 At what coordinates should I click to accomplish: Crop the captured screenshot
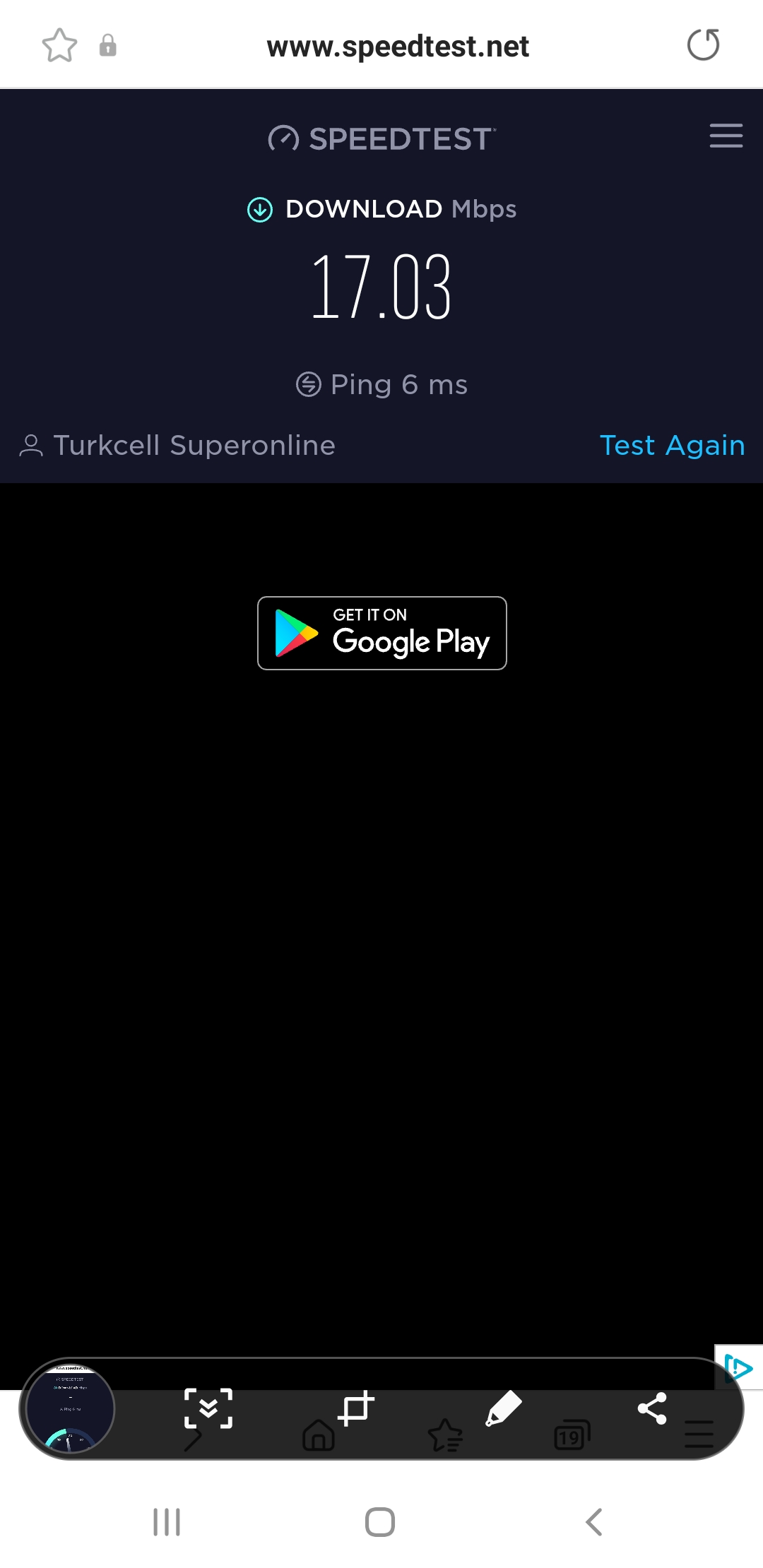[x=356, y=1408]
